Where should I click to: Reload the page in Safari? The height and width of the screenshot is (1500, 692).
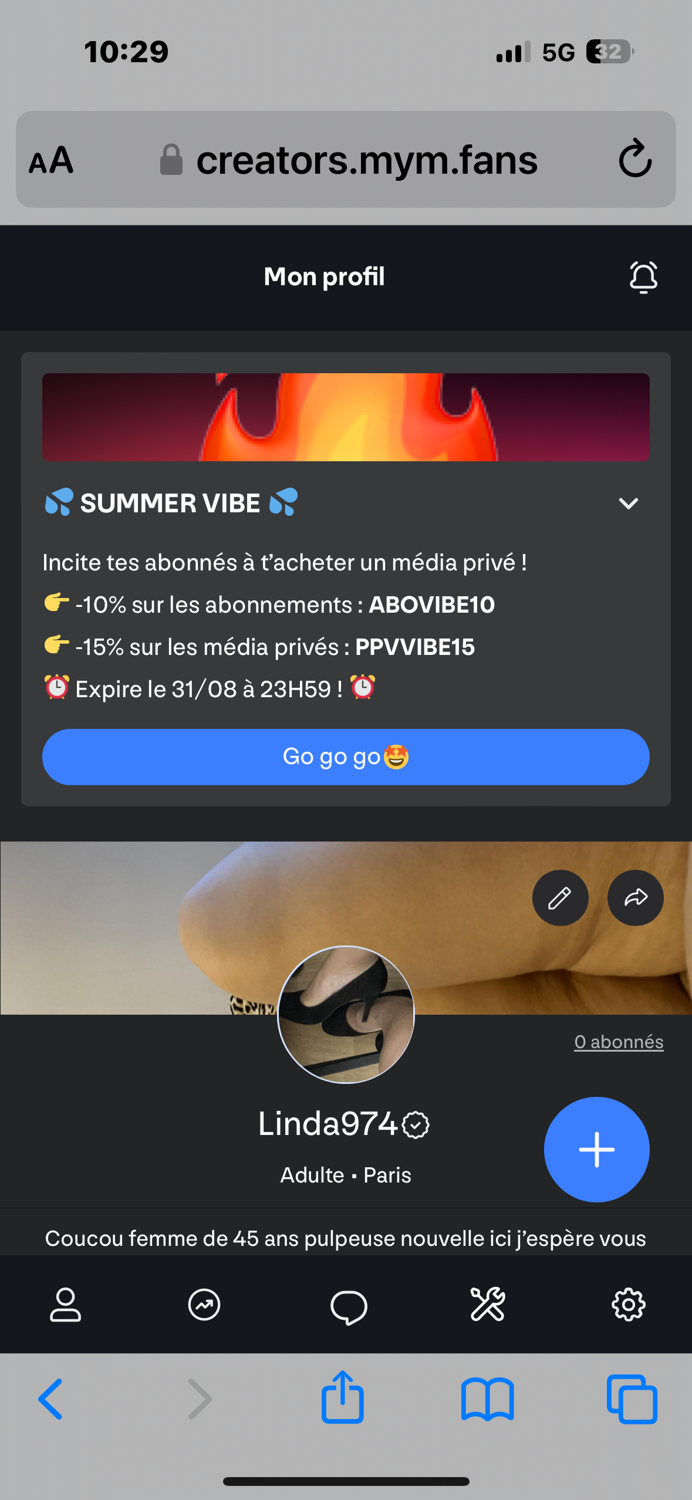pyautogui.click(x=635, y=160)
